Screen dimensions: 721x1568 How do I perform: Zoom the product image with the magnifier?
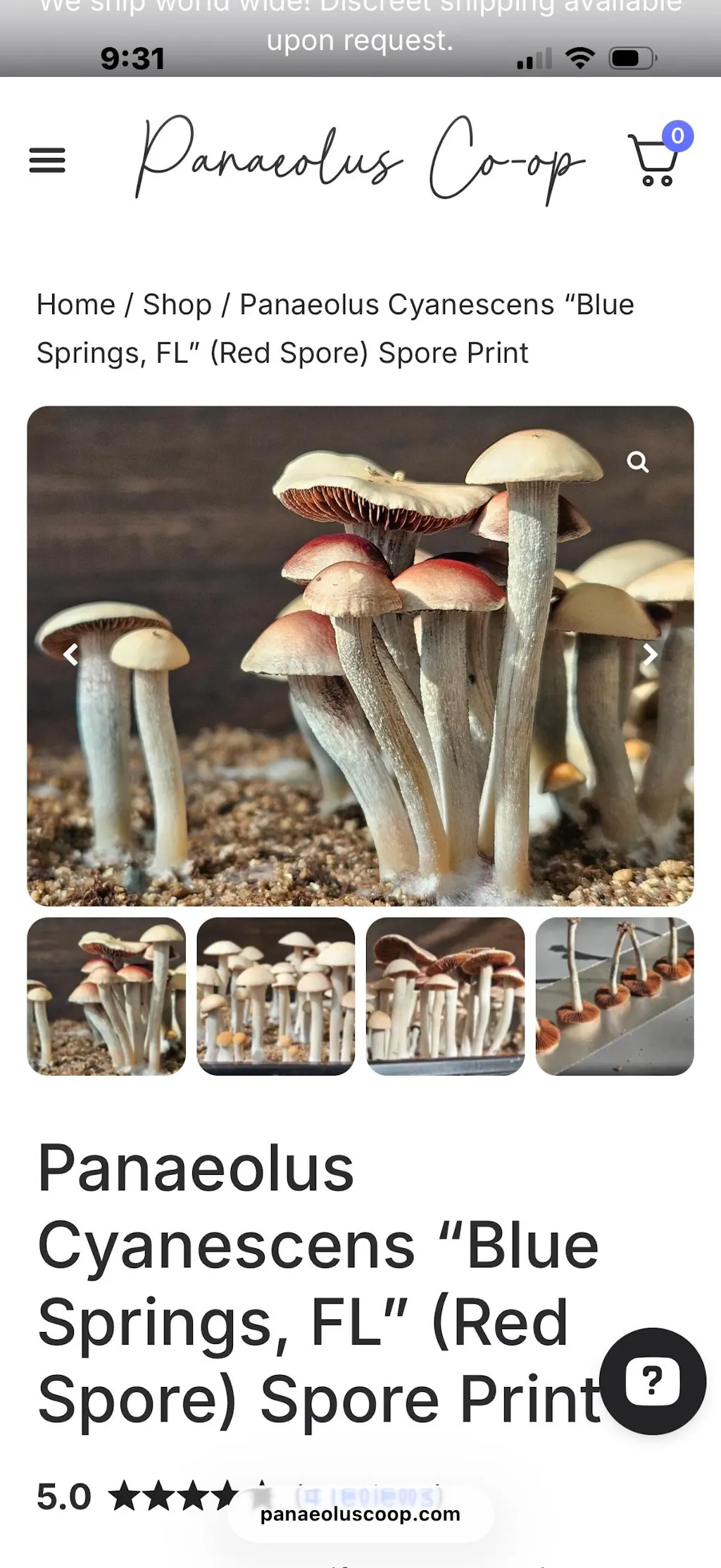[637, 462]
